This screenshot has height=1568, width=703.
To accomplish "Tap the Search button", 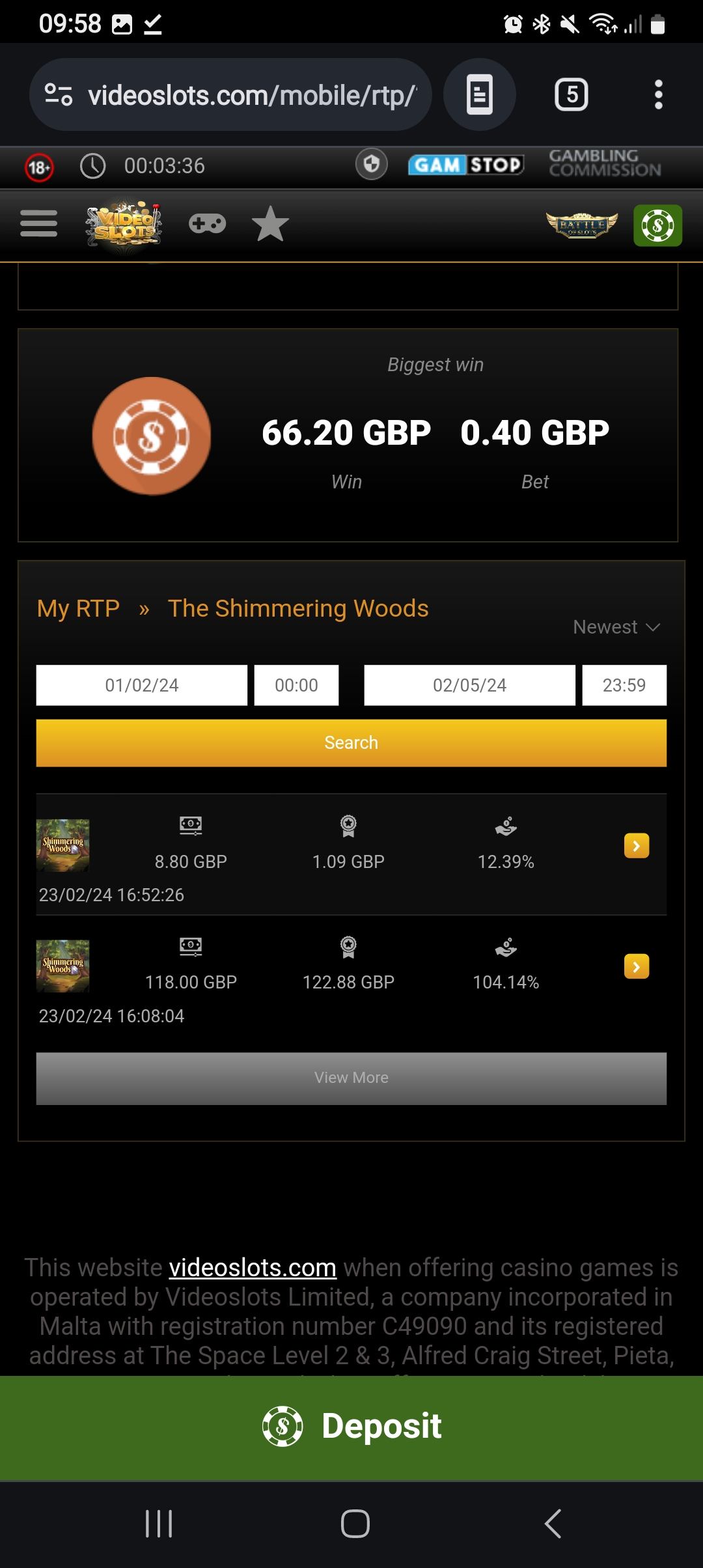I will coord(351,743).
